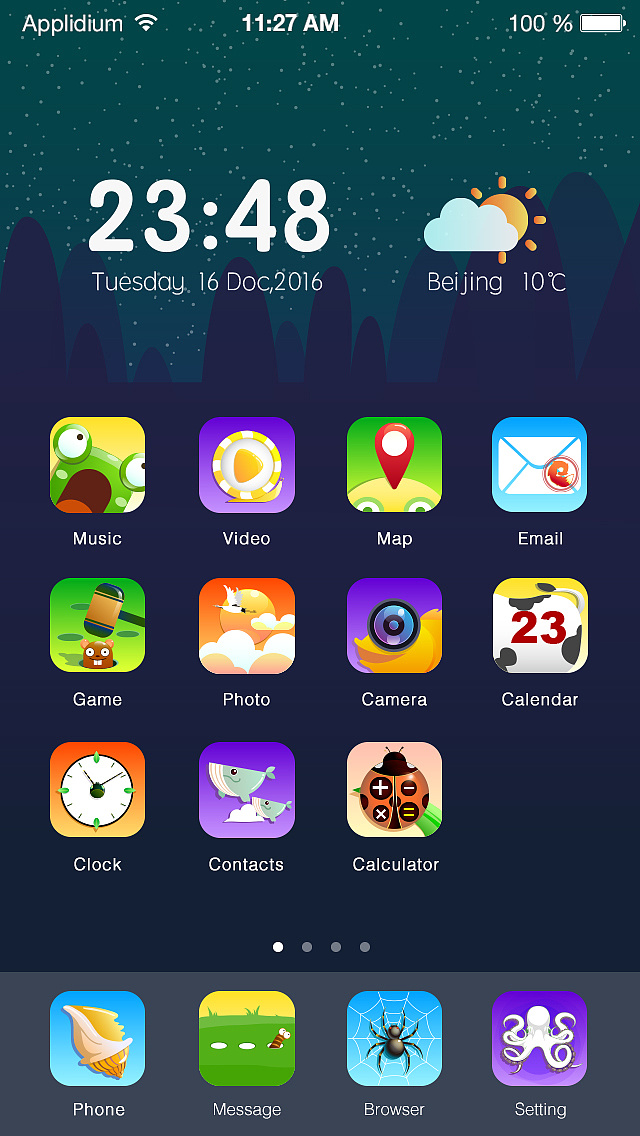Launch Browser from the dock
The height and width of the screenshot is (1136, 640).
pos(394,1038)
